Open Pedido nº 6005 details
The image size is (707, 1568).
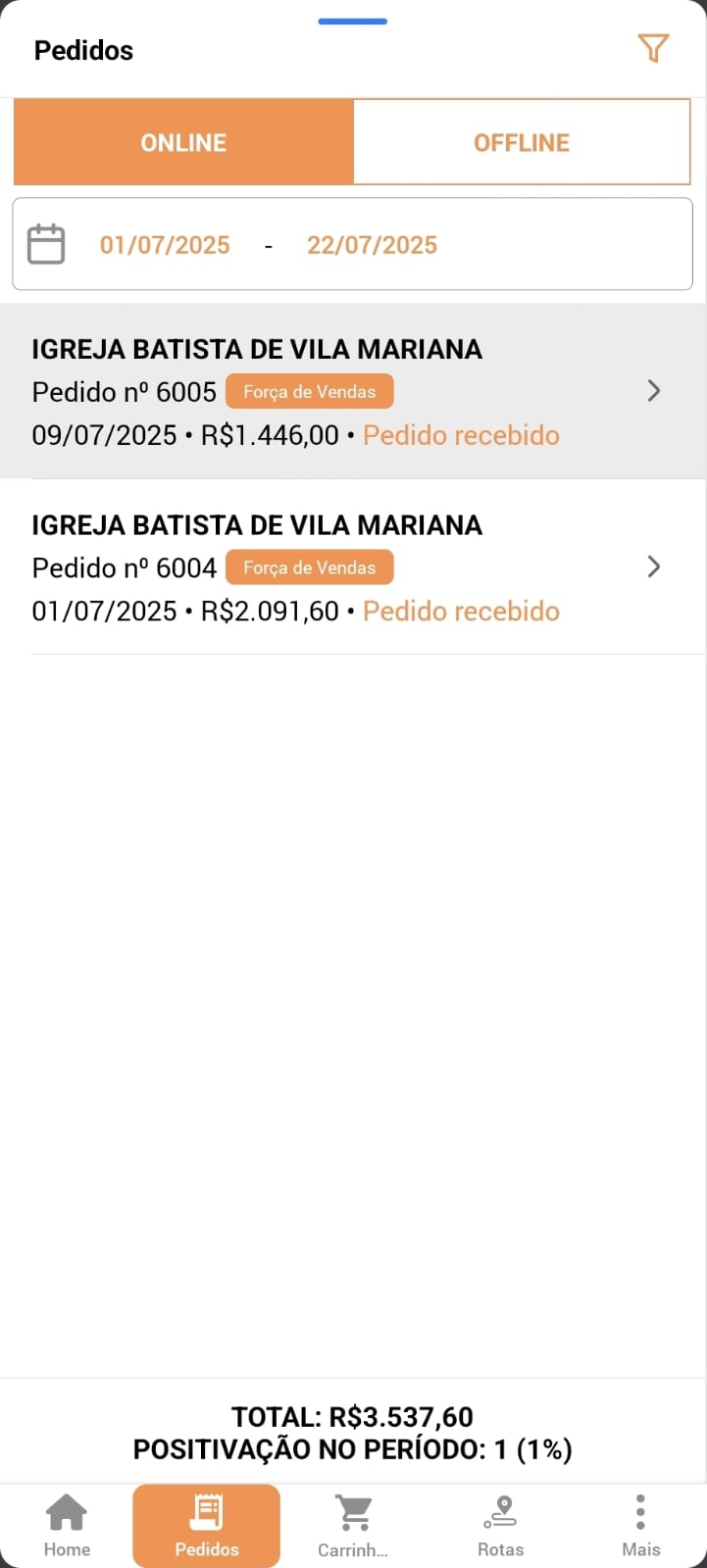point(352,391)
